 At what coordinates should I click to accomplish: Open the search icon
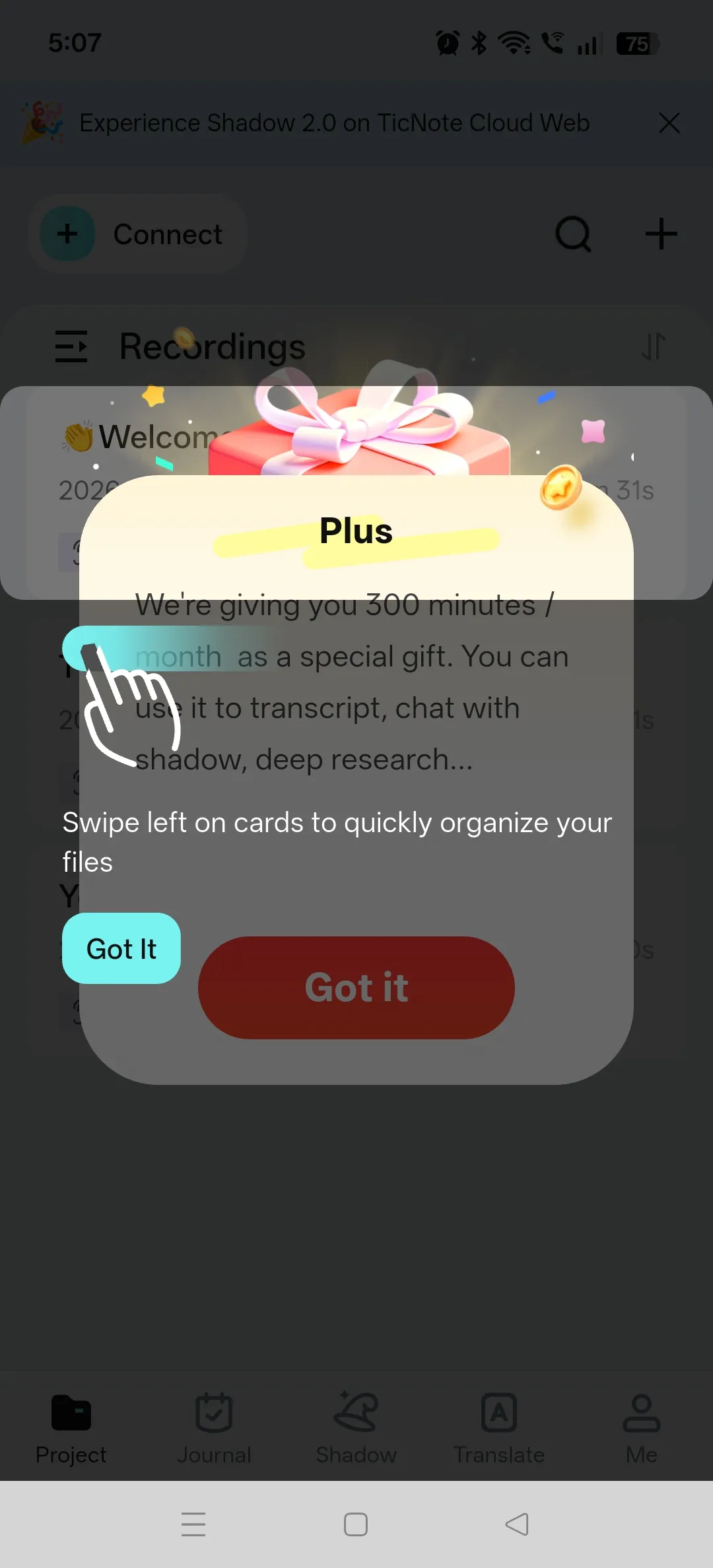pos(573,234)
